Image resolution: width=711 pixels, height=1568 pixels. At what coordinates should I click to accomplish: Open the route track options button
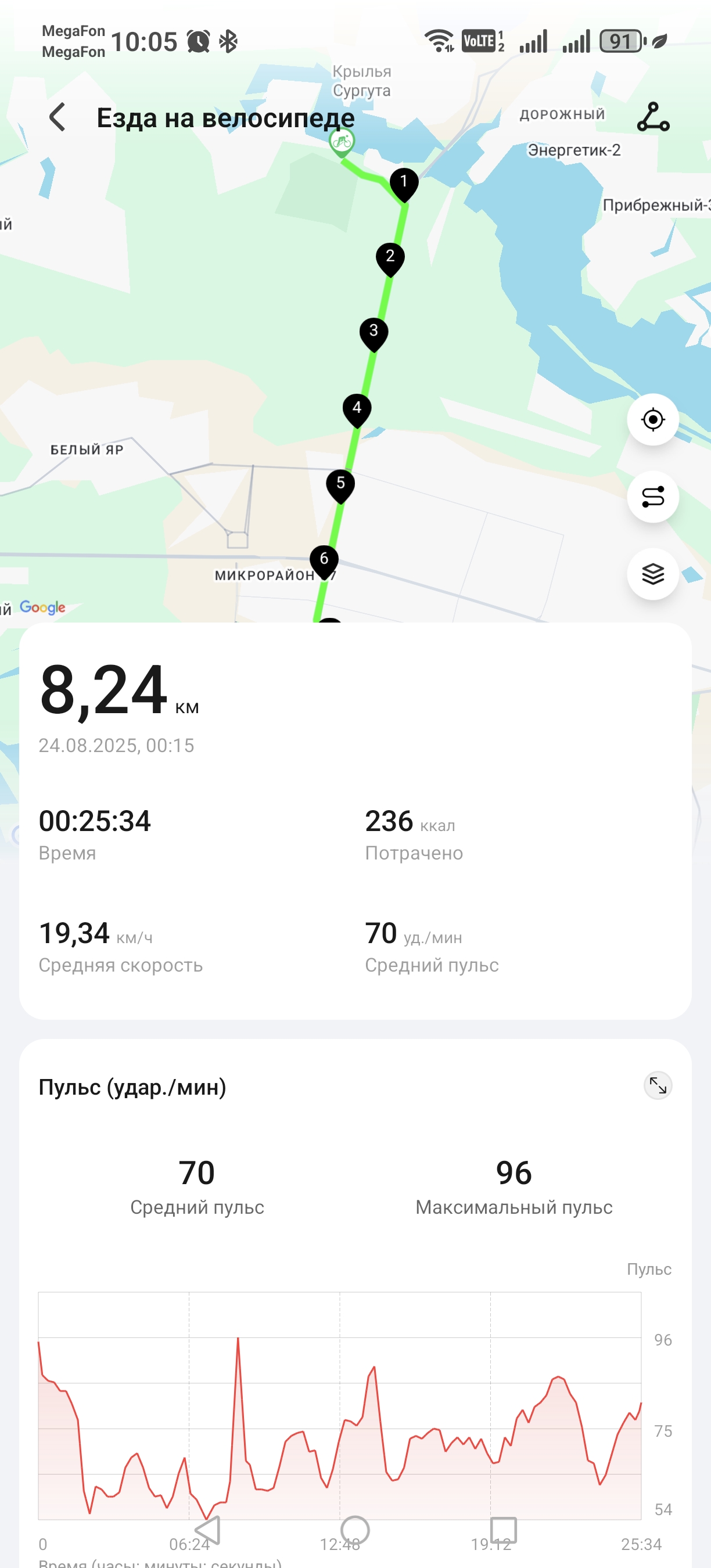(x=652, y=497)
